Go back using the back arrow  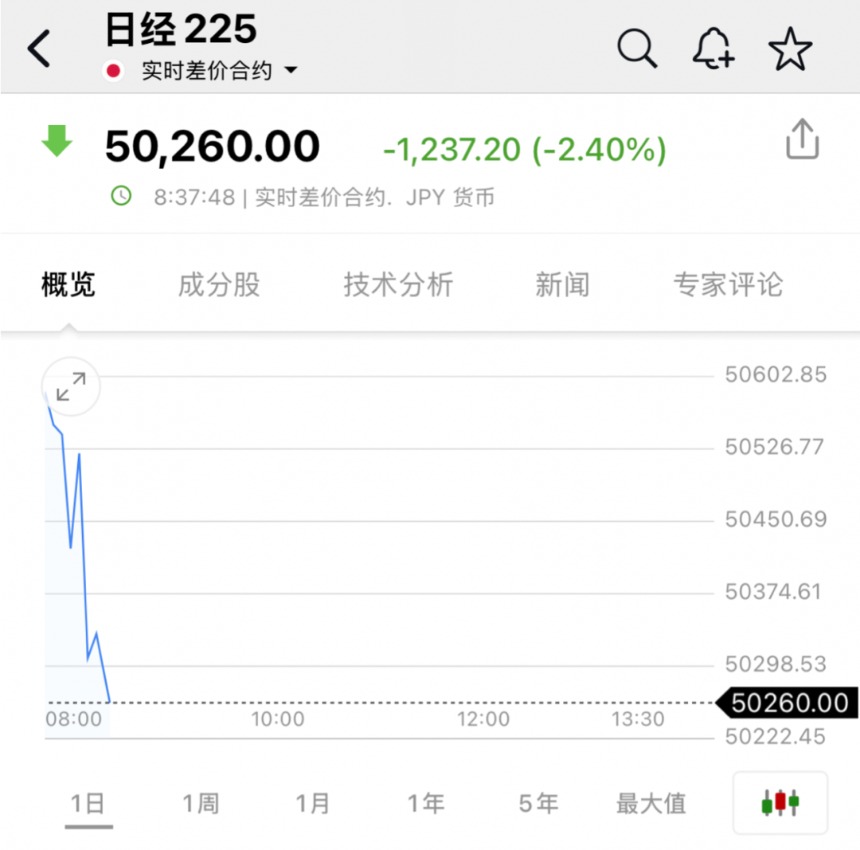click(39, 48)
